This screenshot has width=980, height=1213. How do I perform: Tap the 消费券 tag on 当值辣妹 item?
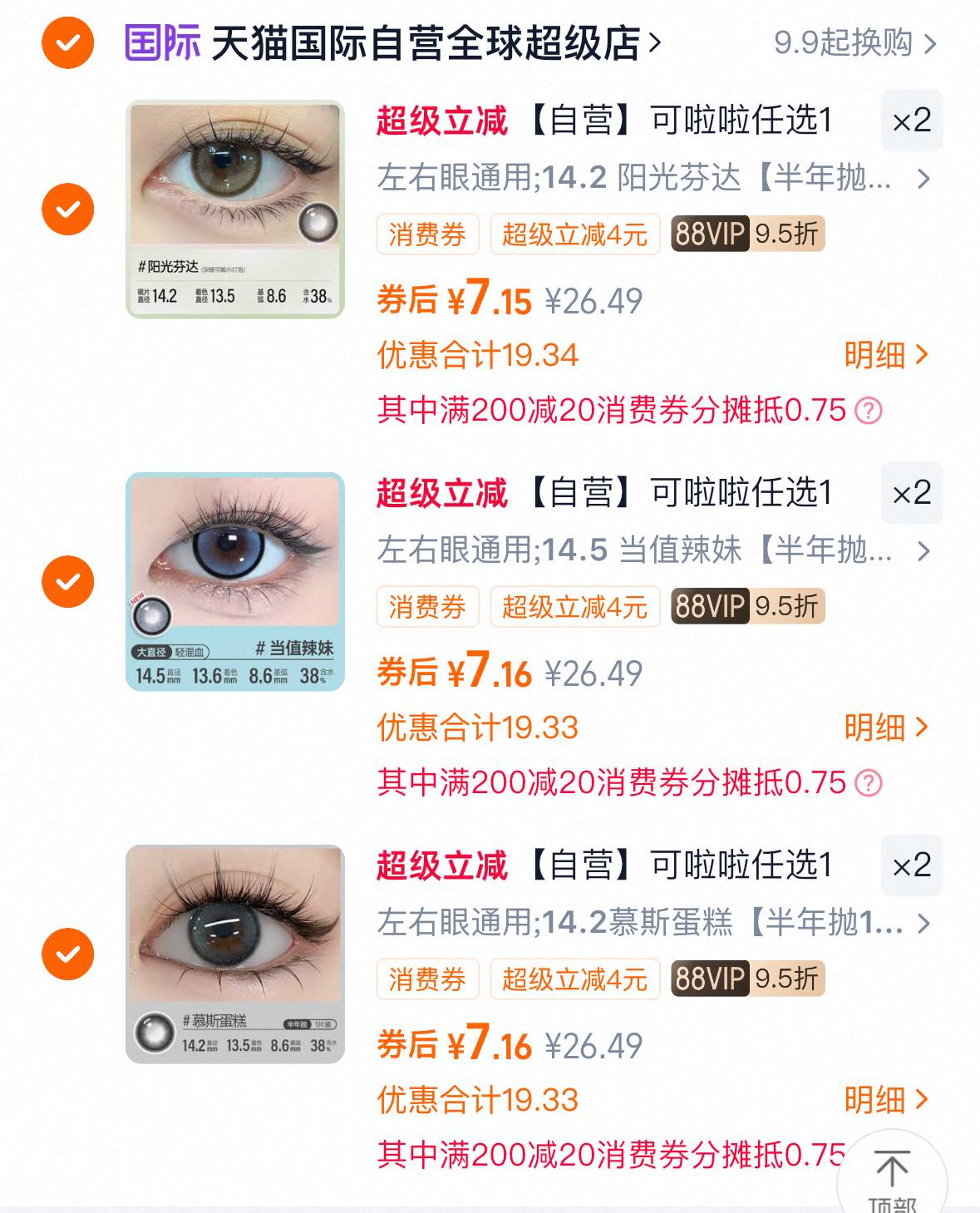click(426, 608)
